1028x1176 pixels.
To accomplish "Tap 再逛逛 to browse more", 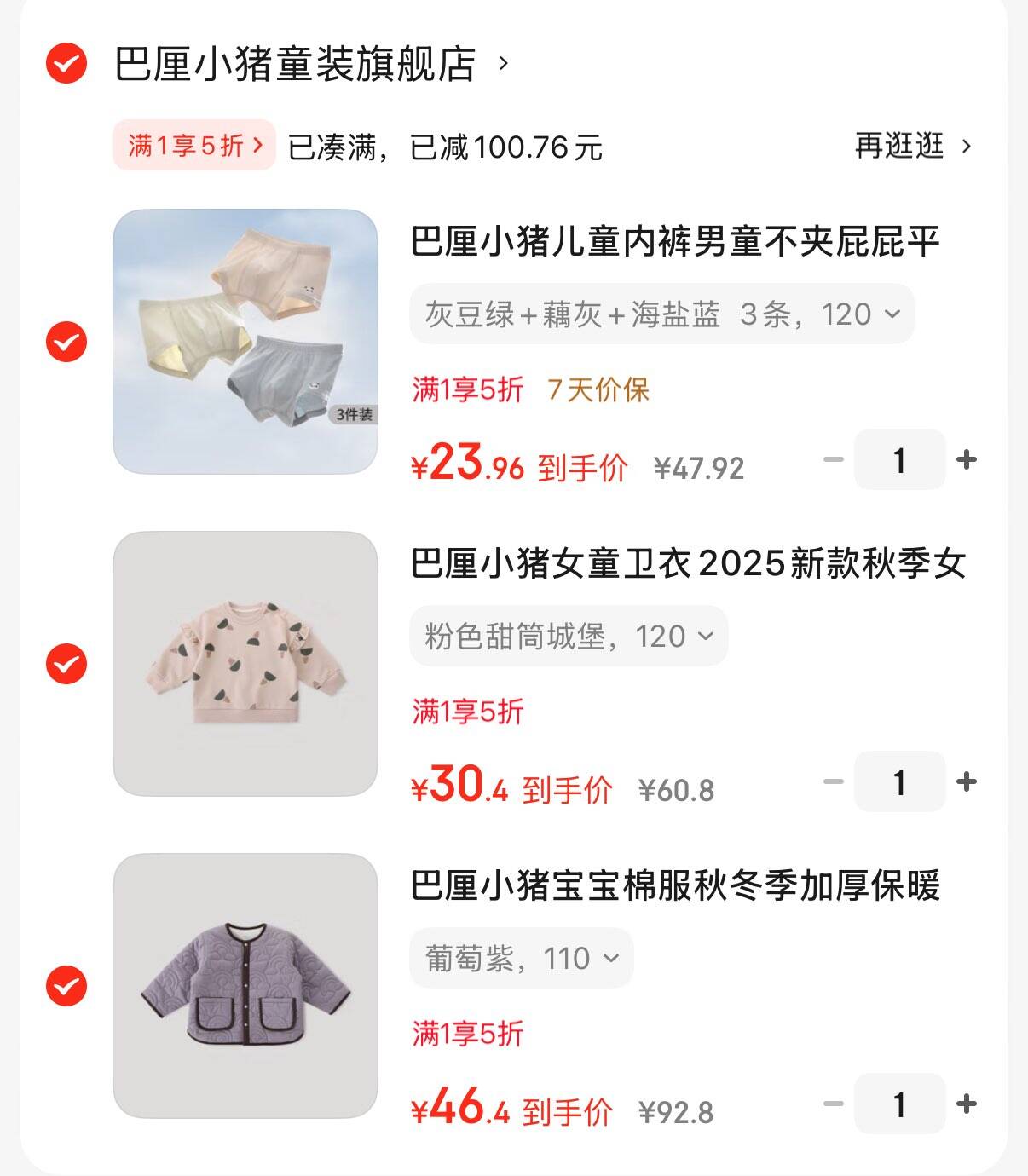I will (912, 146).
